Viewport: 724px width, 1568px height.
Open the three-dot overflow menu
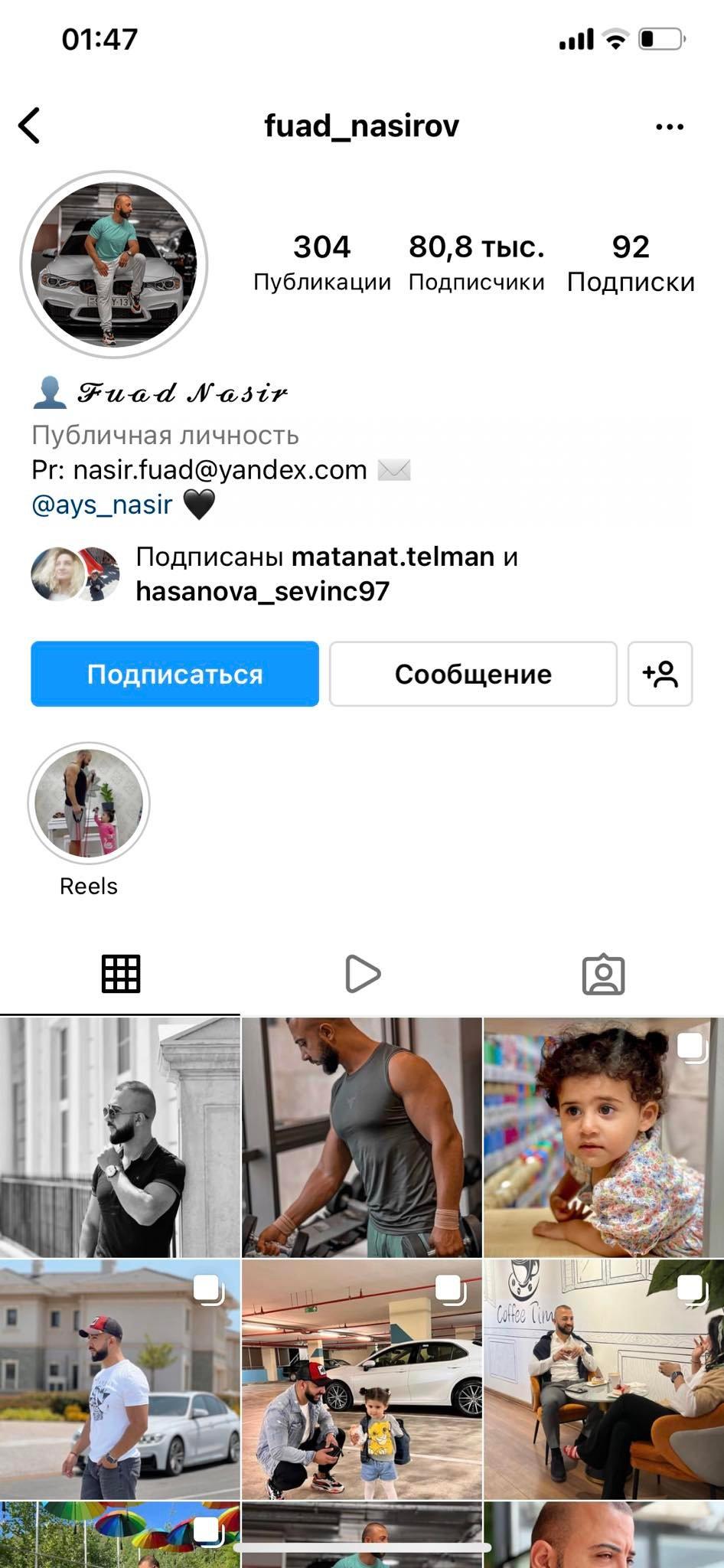(669, 127)
